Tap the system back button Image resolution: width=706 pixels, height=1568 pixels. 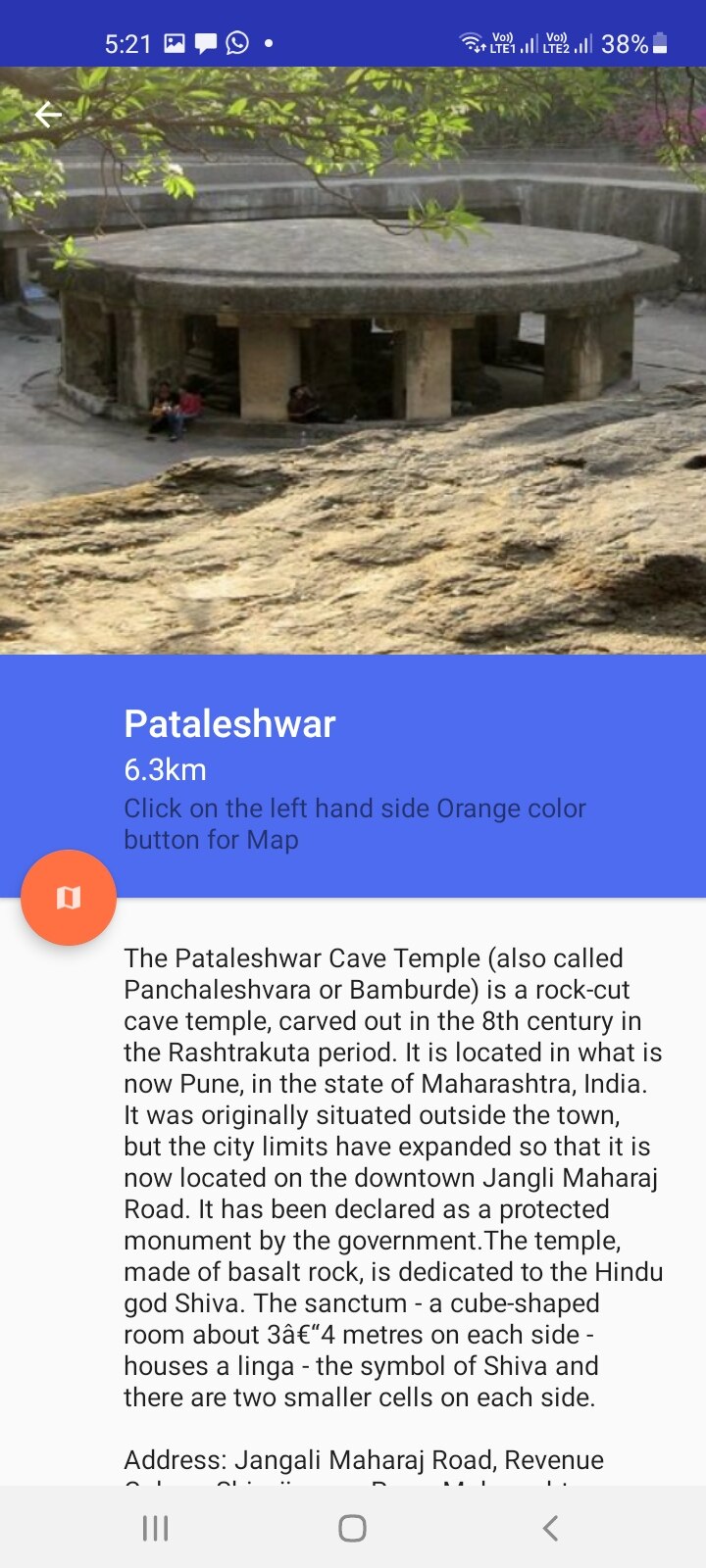[550, 1528]
